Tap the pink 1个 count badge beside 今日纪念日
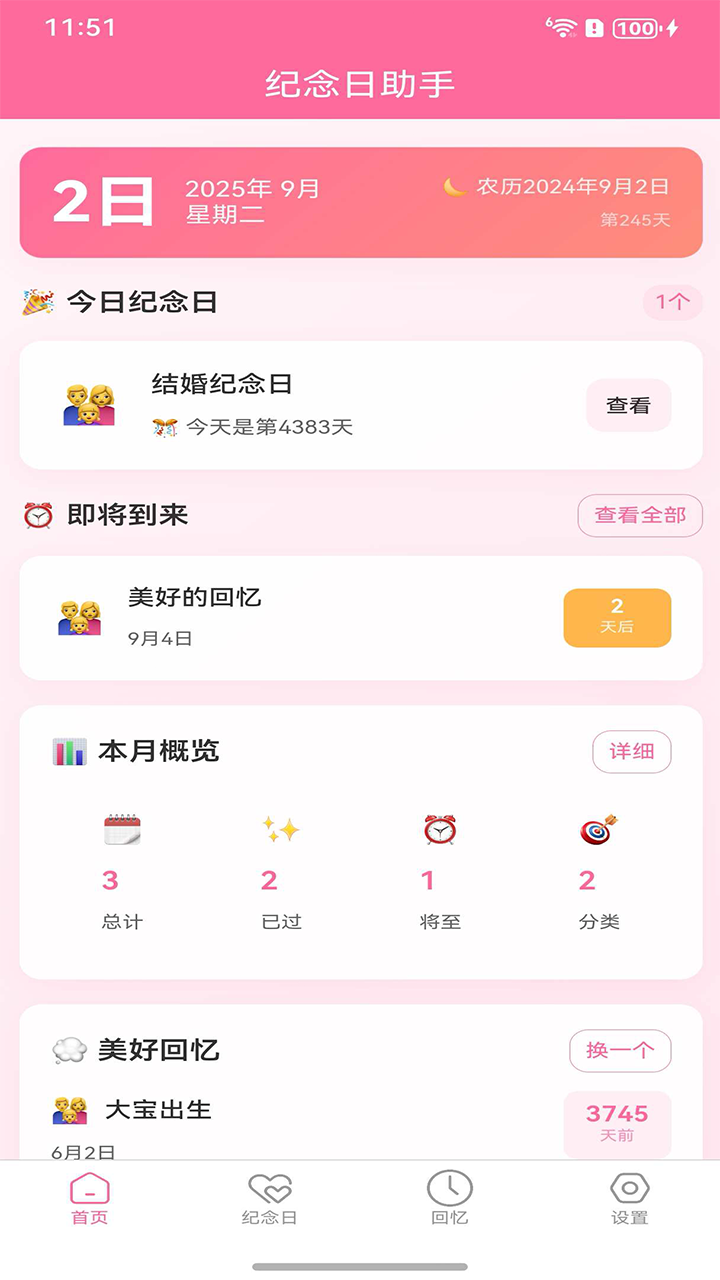 pos(672,302)
